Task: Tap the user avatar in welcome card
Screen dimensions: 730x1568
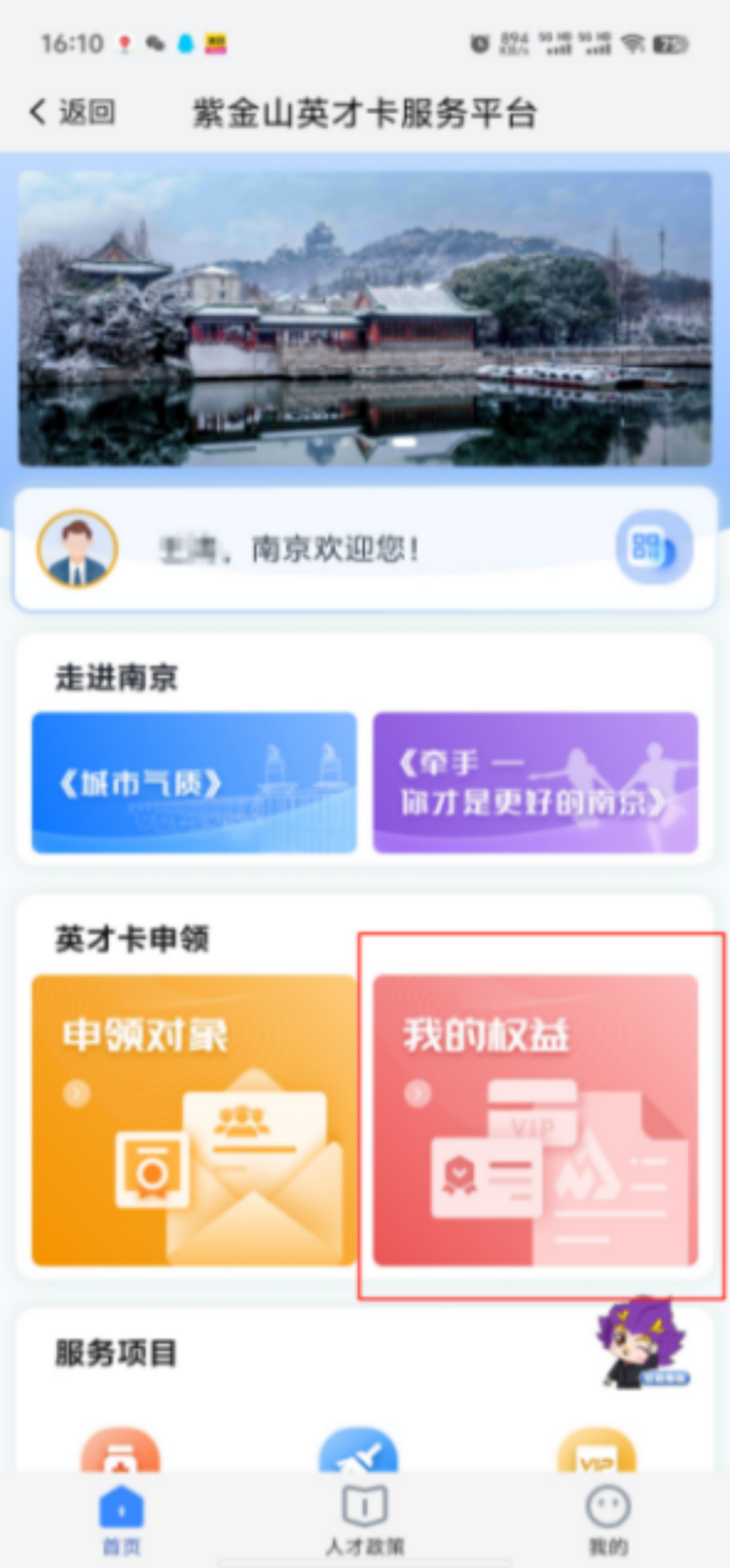Action: pyautogui.click(x=78, y=549)
